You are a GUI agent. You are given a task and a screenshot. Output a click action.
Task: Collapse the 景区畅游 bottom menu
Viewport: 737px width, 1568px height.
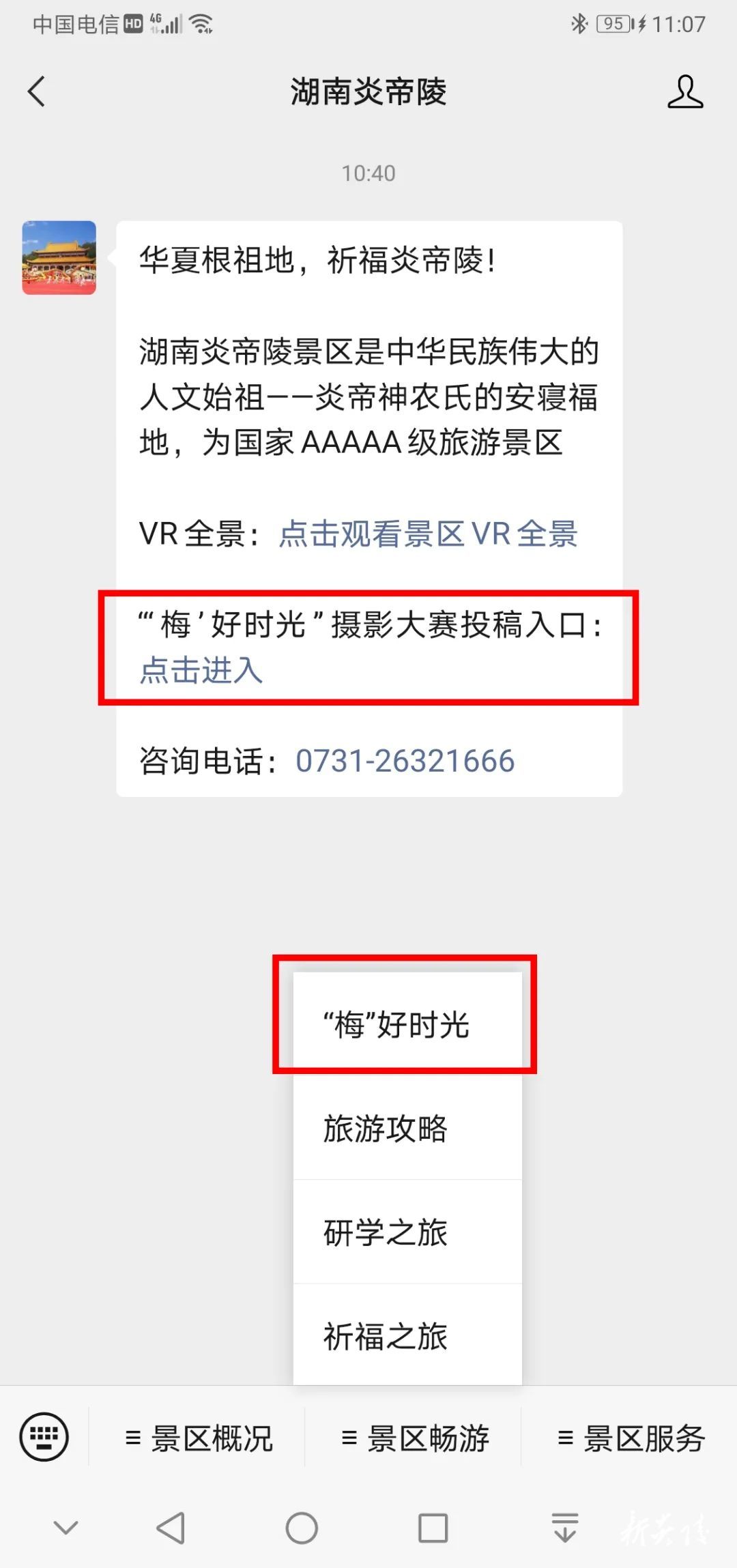[414, 1438]
